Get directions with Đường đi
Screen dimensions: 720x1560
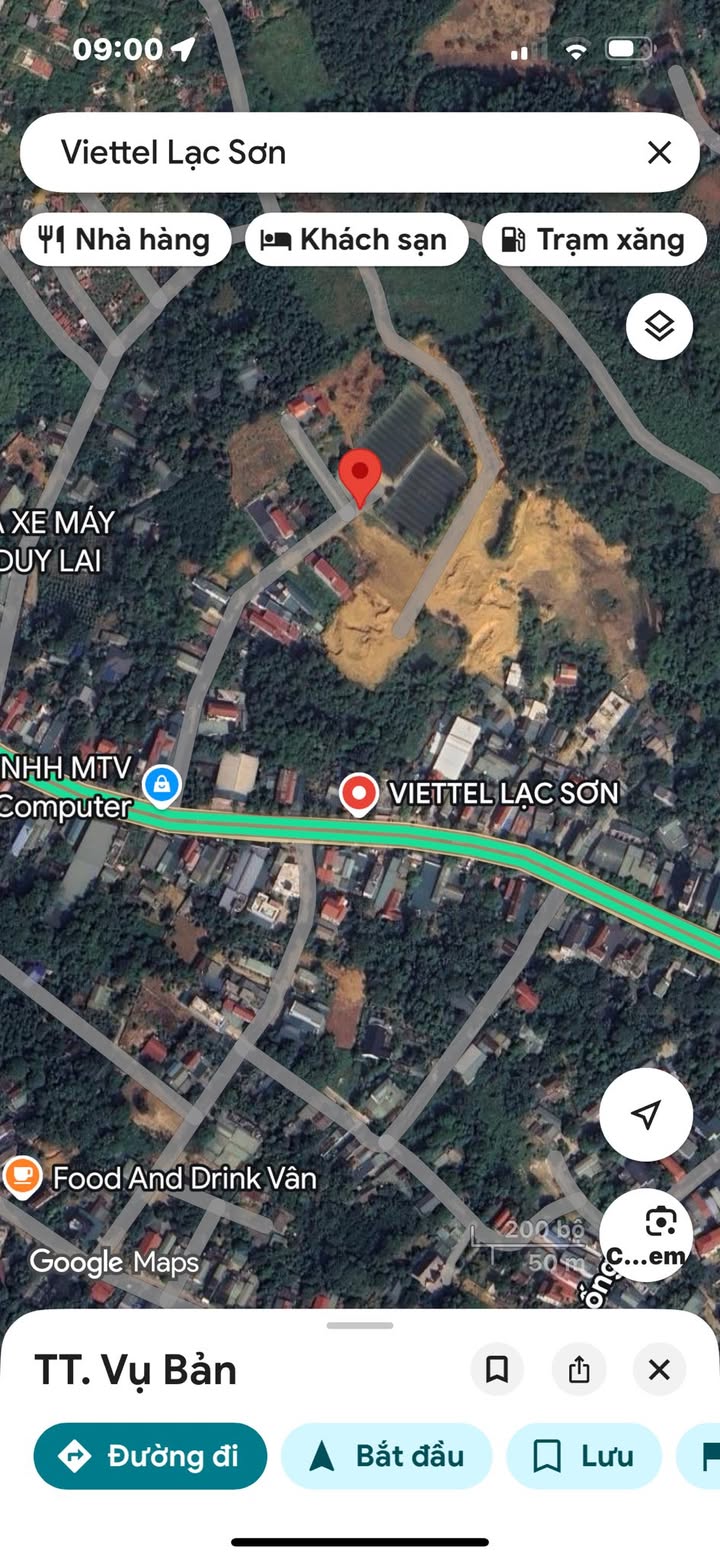(x=150, y=1456)
